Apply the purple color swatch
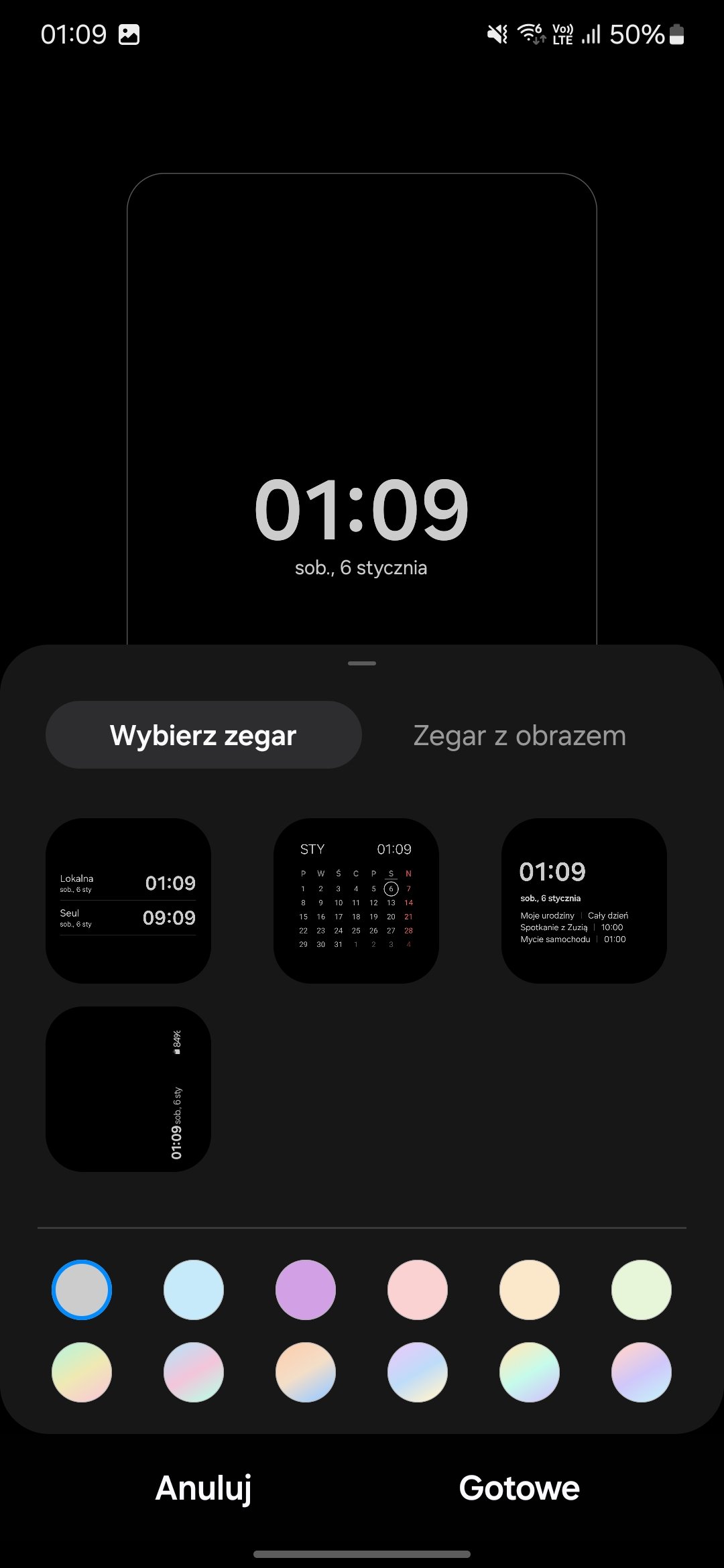The height and width of the screenshot is (1568, 724). click(306, 1290)
